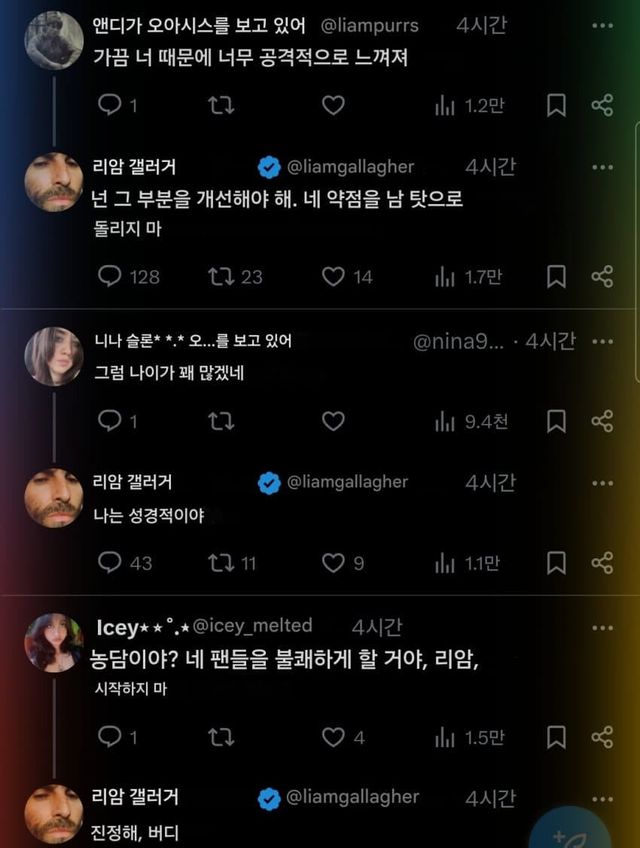The width and height of the screenshot is (640, 848).
Task: Retweet the nina9 tweet
Action: pyautogui.click(x=219, y=422)
